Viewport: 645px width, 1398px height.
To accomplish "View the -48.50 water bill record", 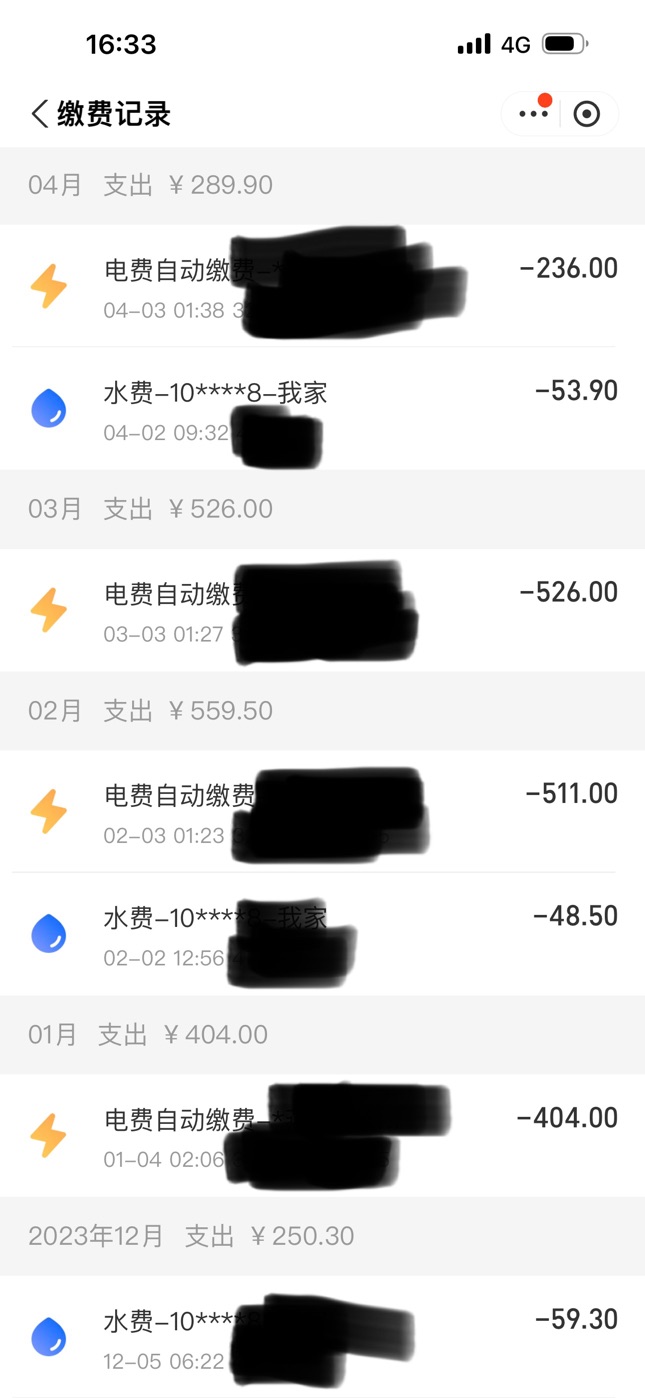I will click(322, 934).
